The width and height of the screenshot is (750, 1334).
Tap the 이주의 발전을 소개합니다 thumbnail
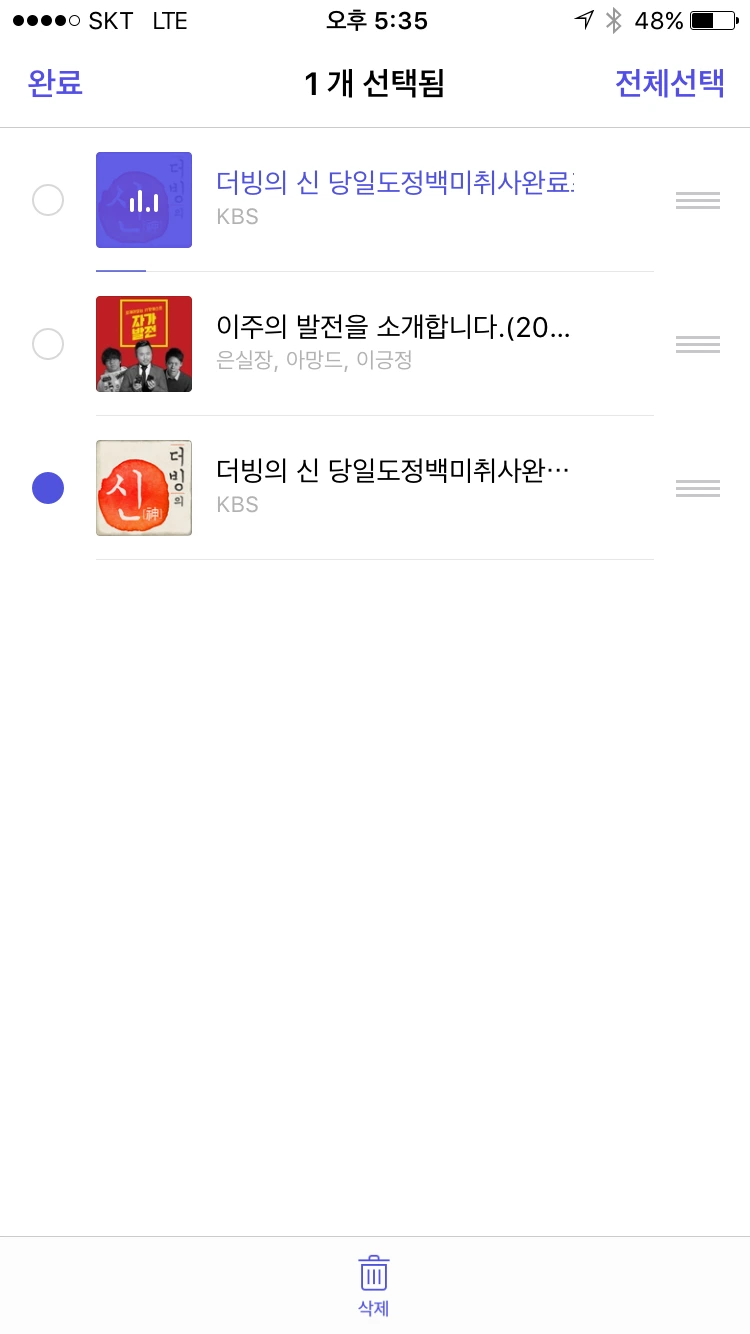144,344
